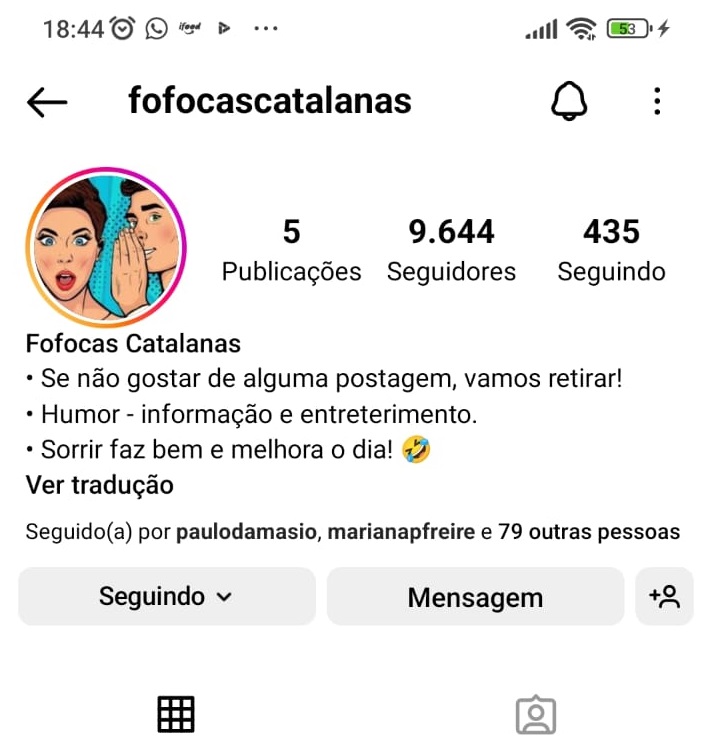Open the 435 Seguindo list
Screen dimensions: 714x753
coord(611,250)
